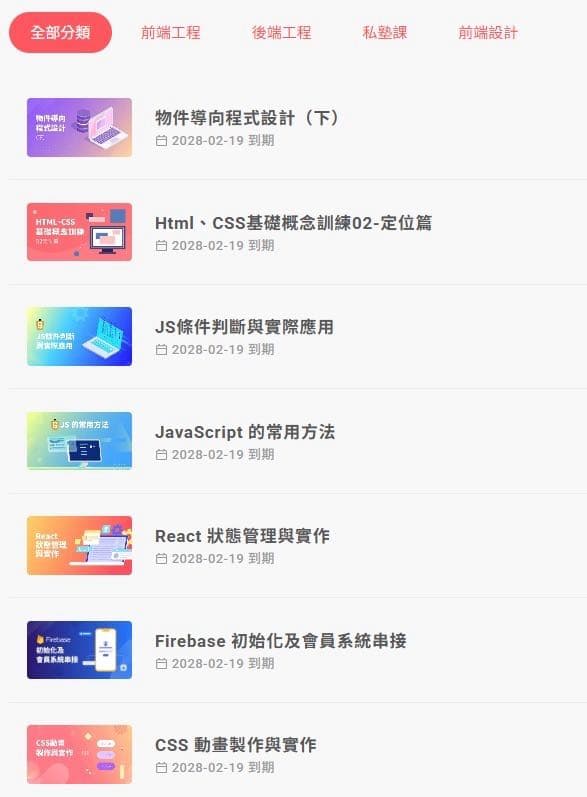587x797 pixels.
Task: Select the 全部分類 category chip
Action: click(60, 33)
